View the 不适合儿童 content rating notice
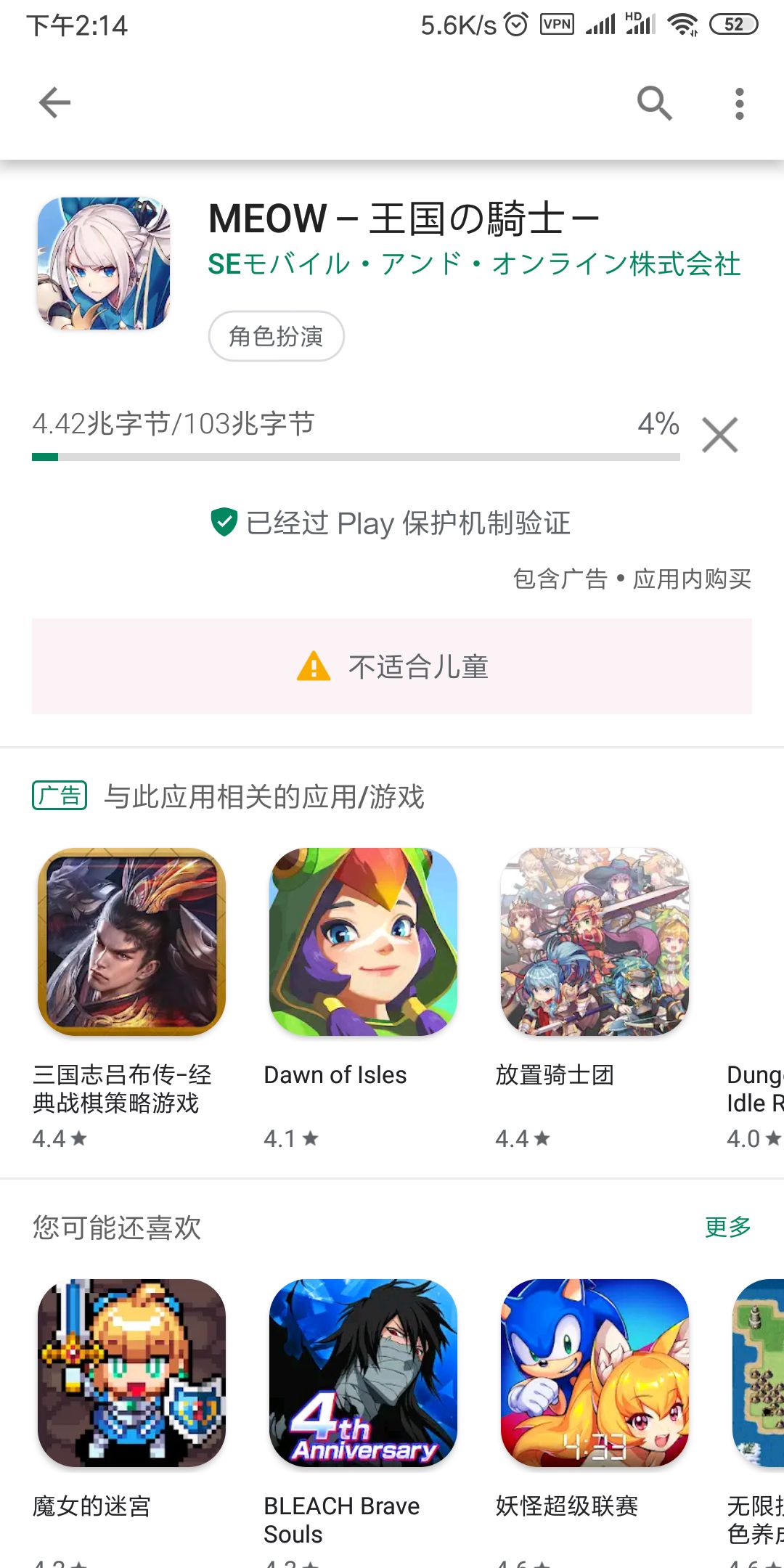This screenshot has height=1568, width=784. click(392, 666)
